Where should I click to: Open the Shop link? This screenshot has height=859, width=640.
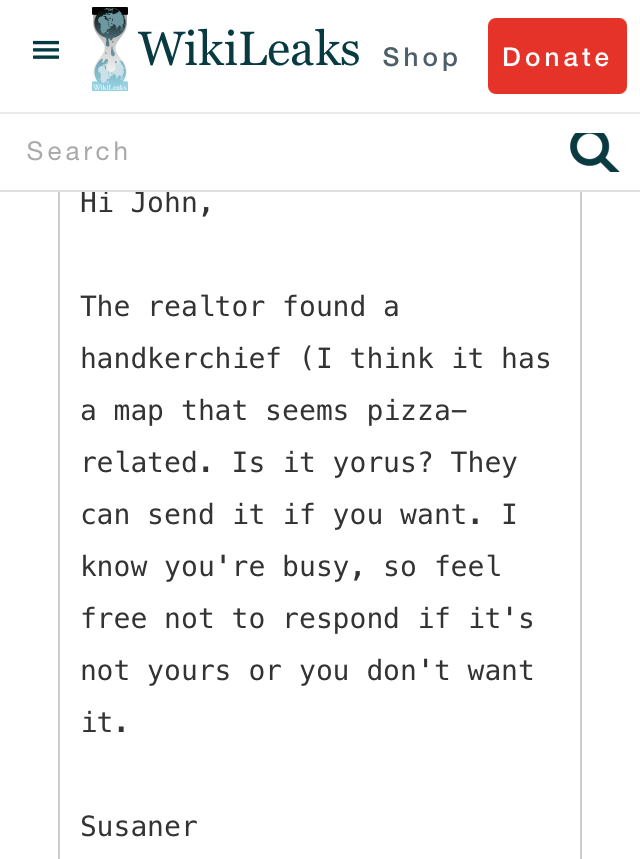420,58
